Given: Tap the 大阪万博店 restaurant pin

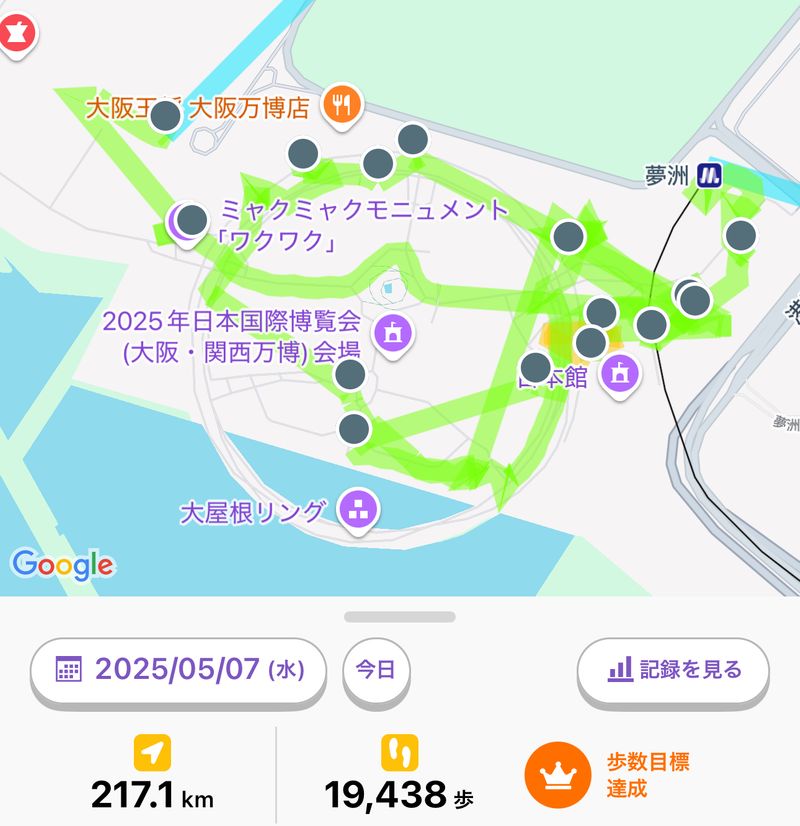Looking at the screenshot, I should 342,103.
